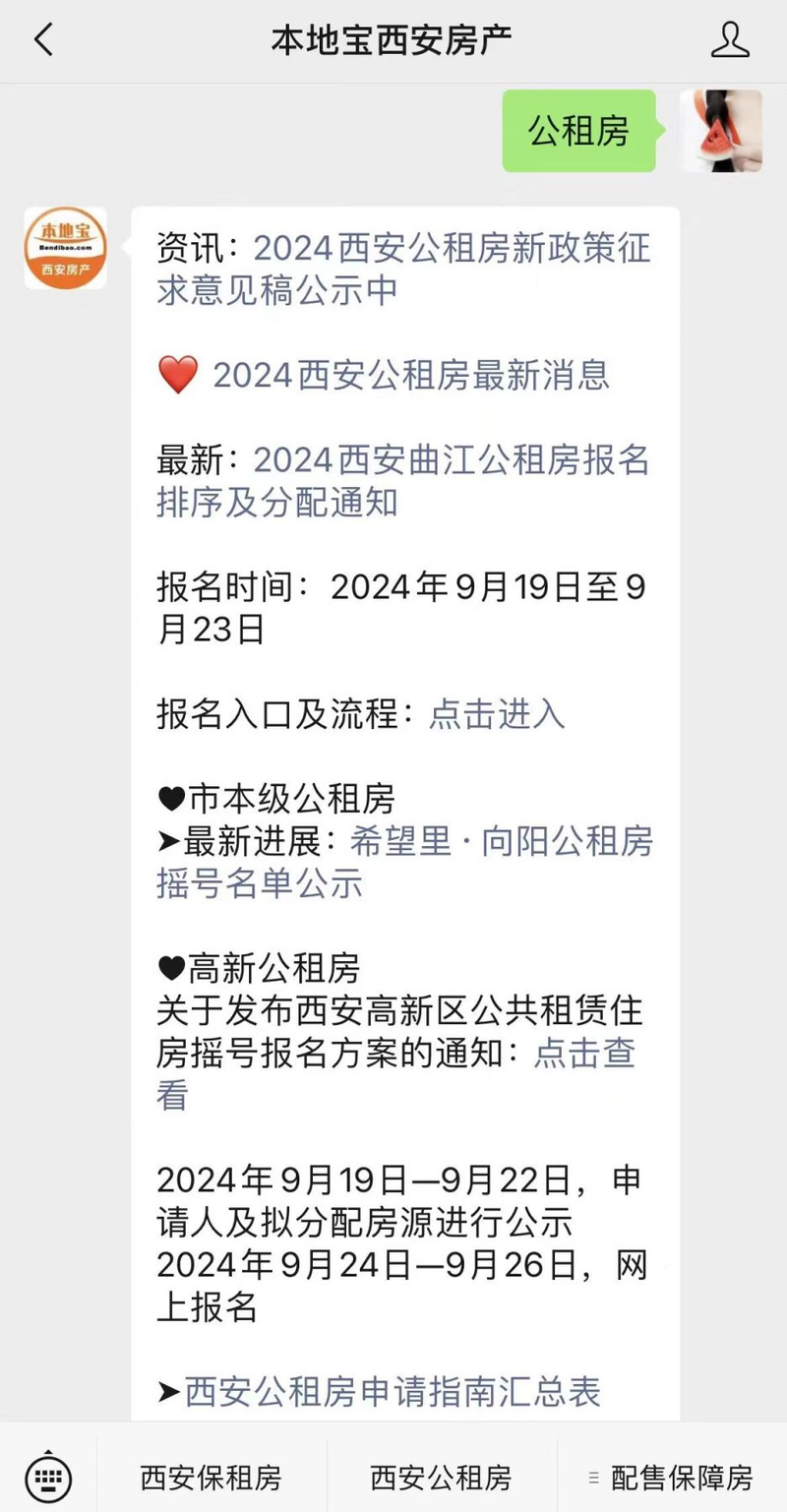This screenshot has width=787, height=1512.
Task: Tap the keyboard input icon bottom left
Action: point(49,1476)
